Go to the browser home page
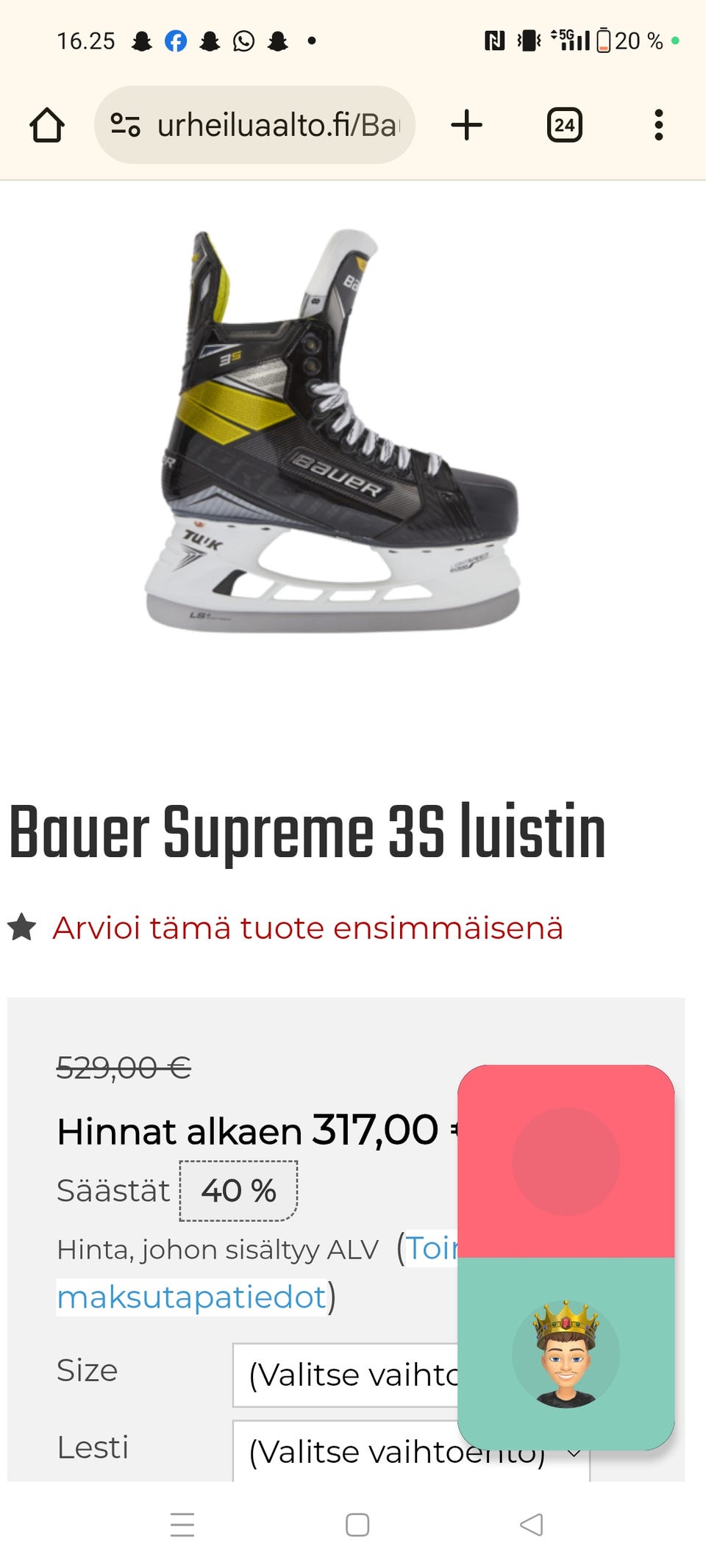This screenshot has width=706, height=1568. coord(47,125)
